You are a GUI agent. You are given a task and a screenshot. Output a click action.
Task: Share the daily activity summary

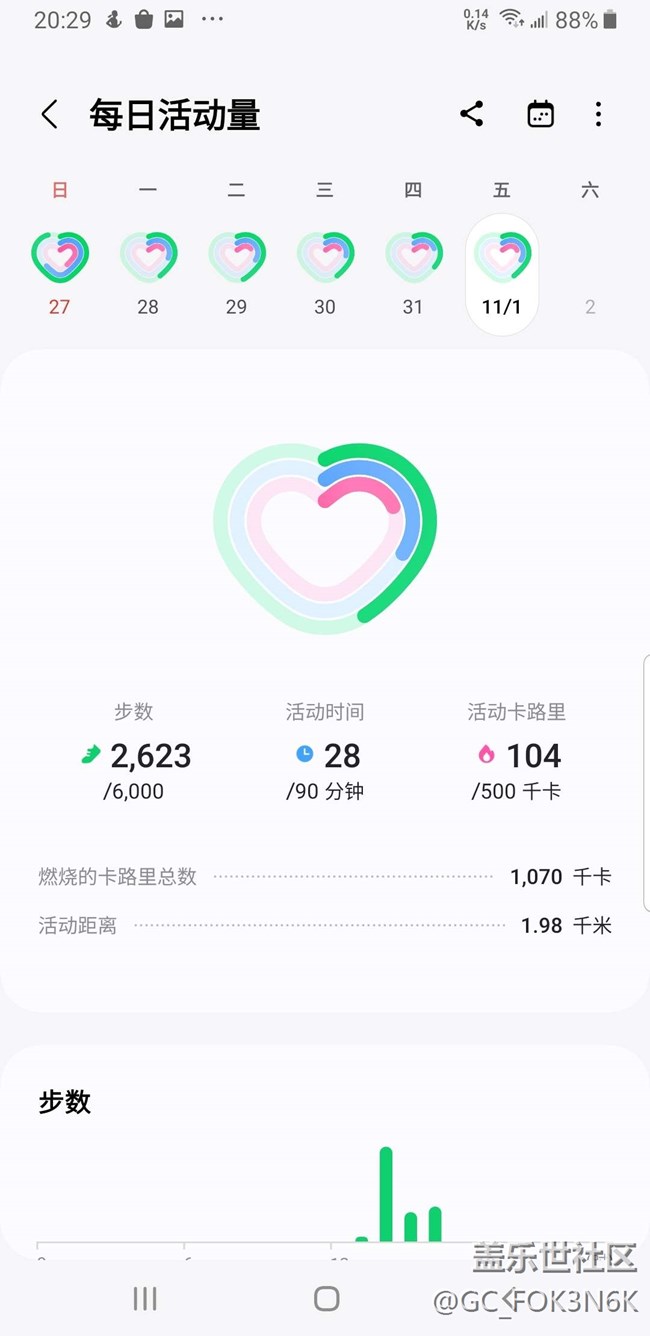tap(472, 114)
